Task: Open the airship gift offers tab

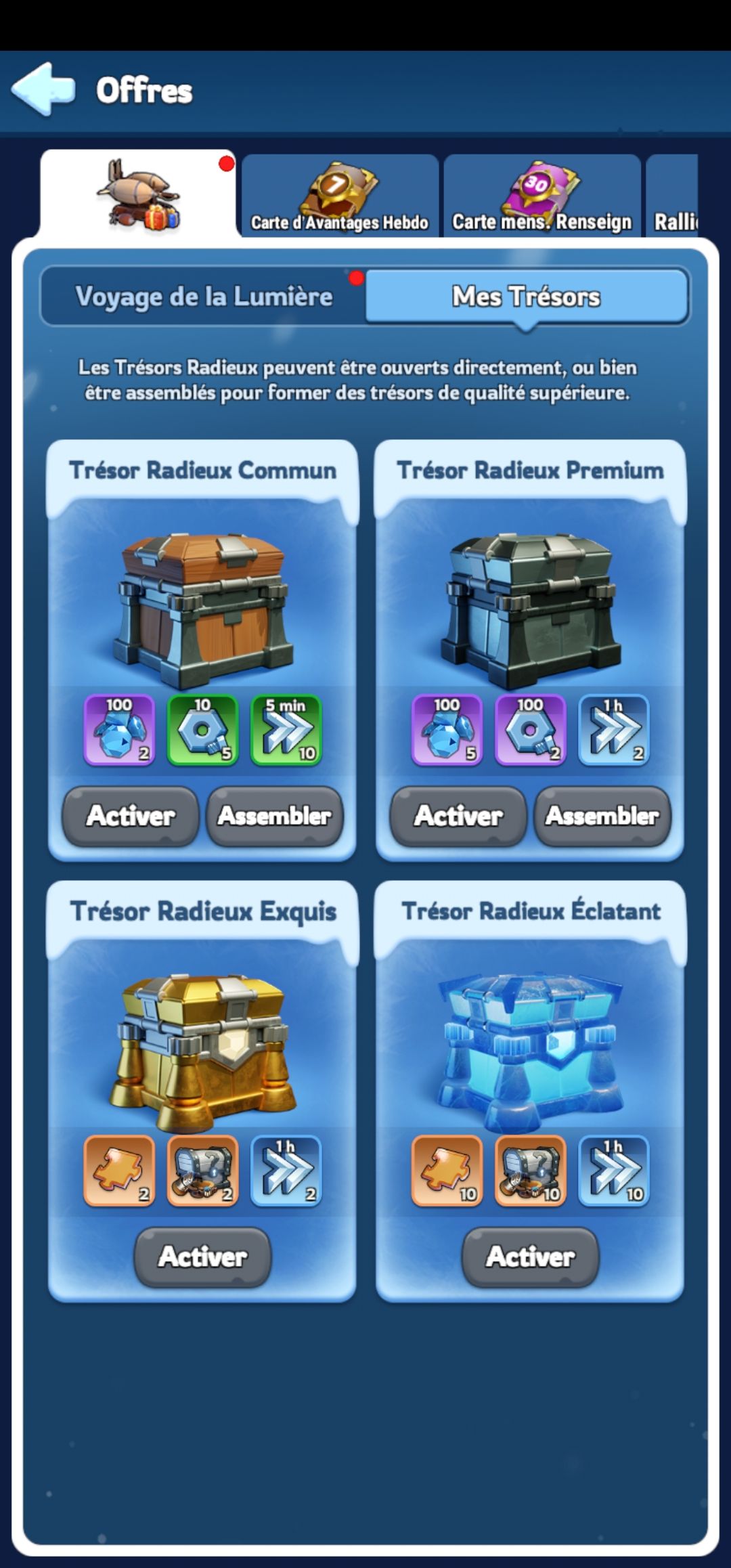Action: [x=138, y=195]
